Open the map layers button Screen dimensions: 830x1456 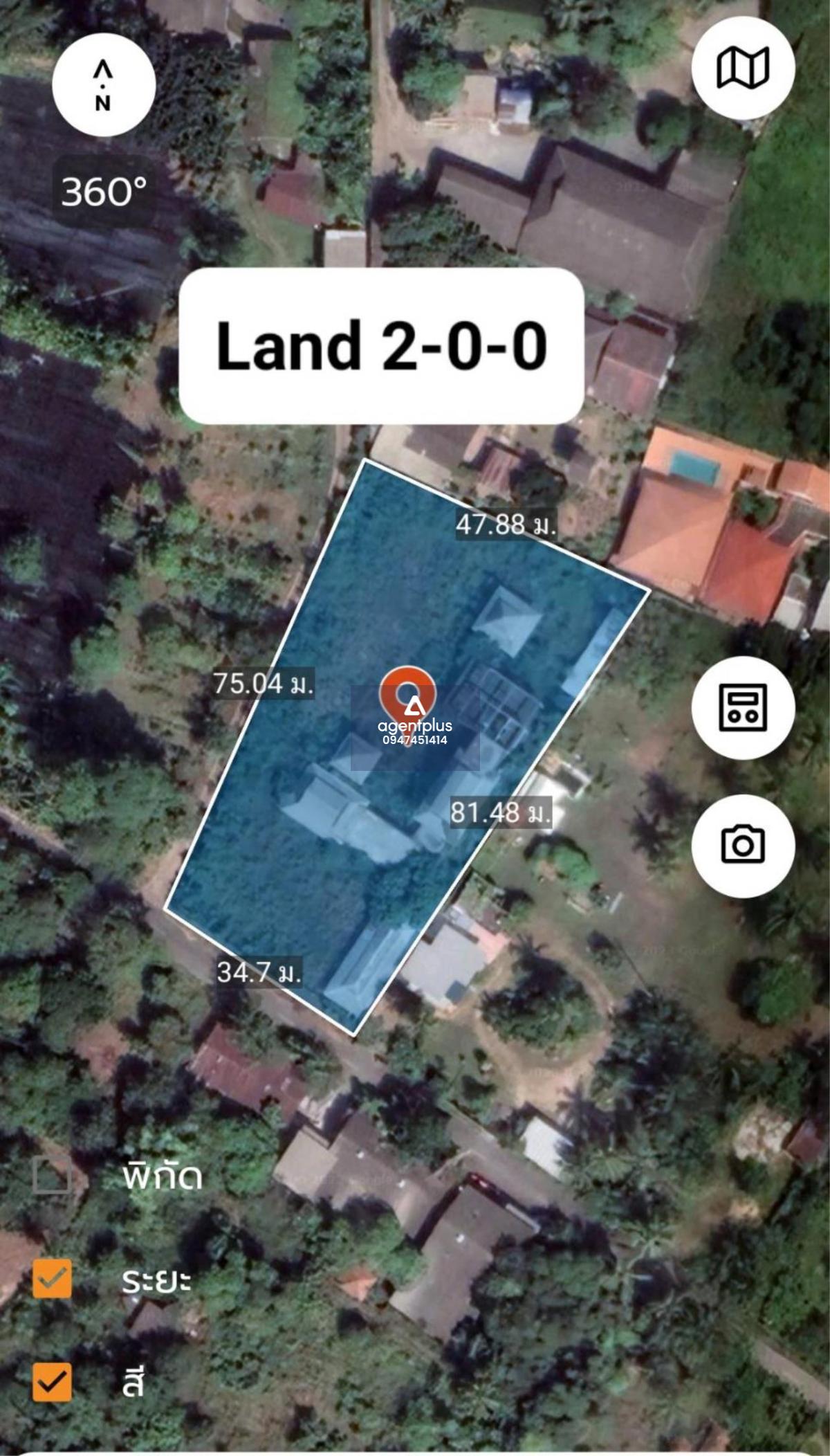743,68
